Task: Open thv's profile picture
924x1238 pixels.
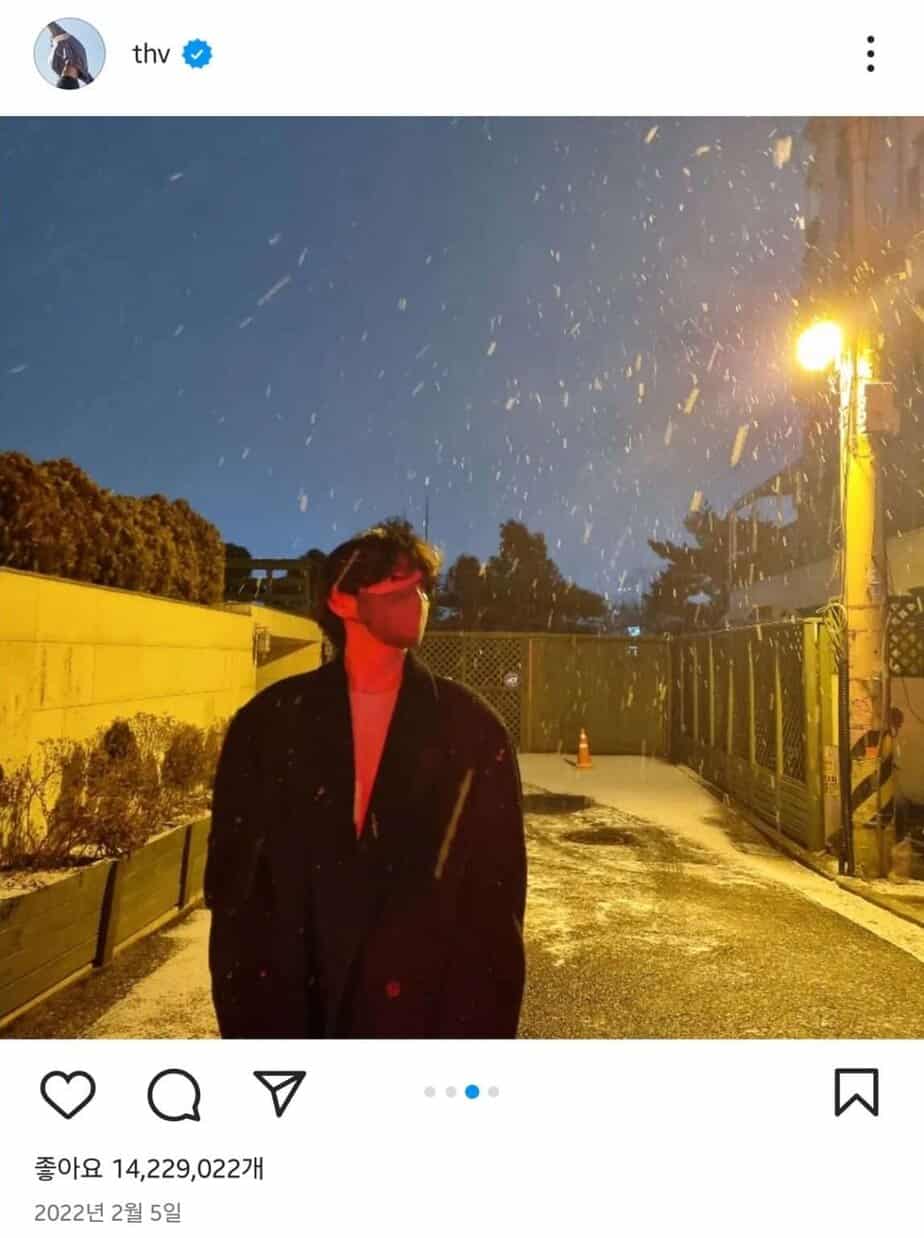Action: (x=69, y=53)
